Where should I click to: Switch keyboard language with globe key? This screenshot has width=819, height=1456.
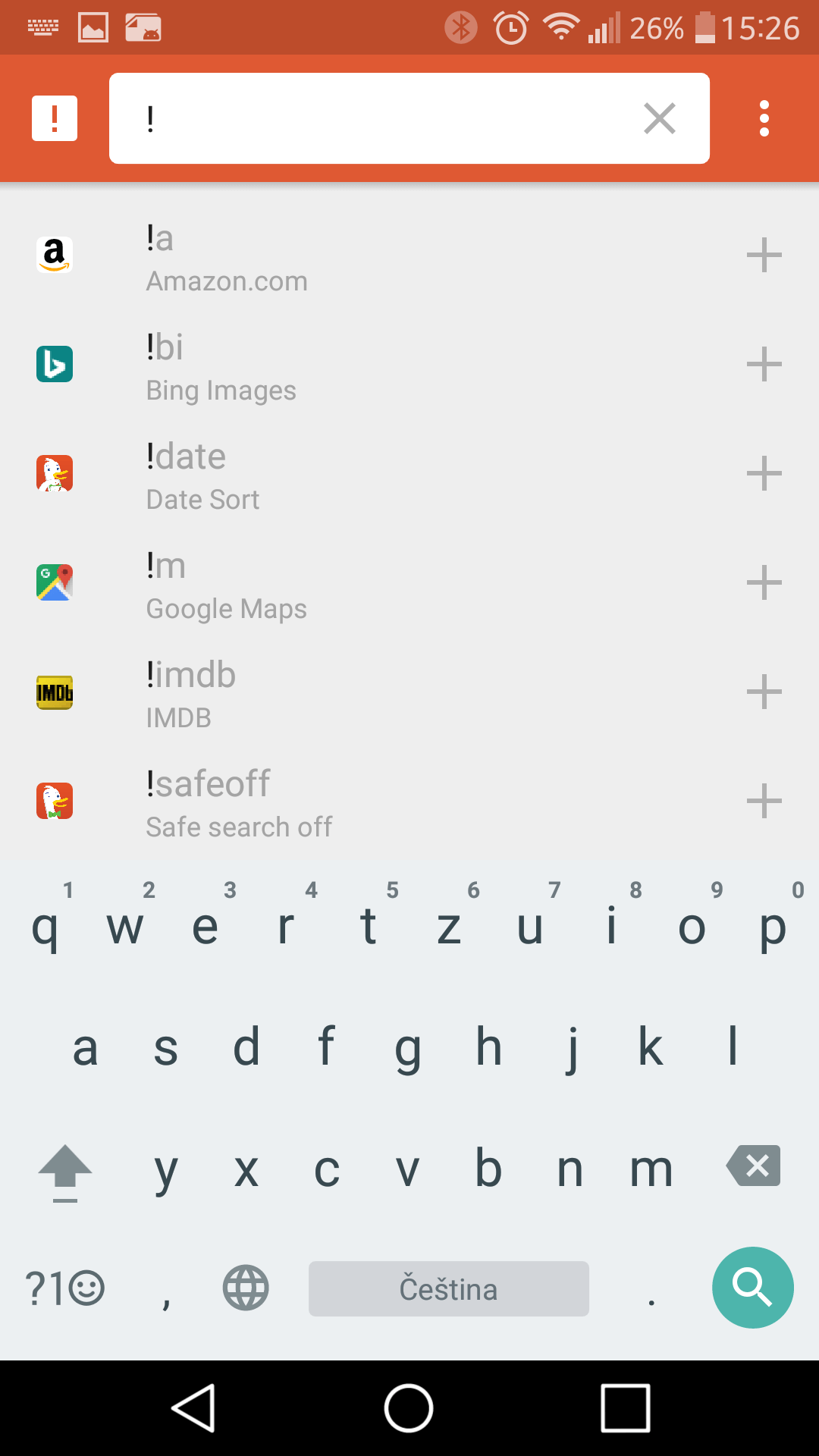click(246, 1288)
